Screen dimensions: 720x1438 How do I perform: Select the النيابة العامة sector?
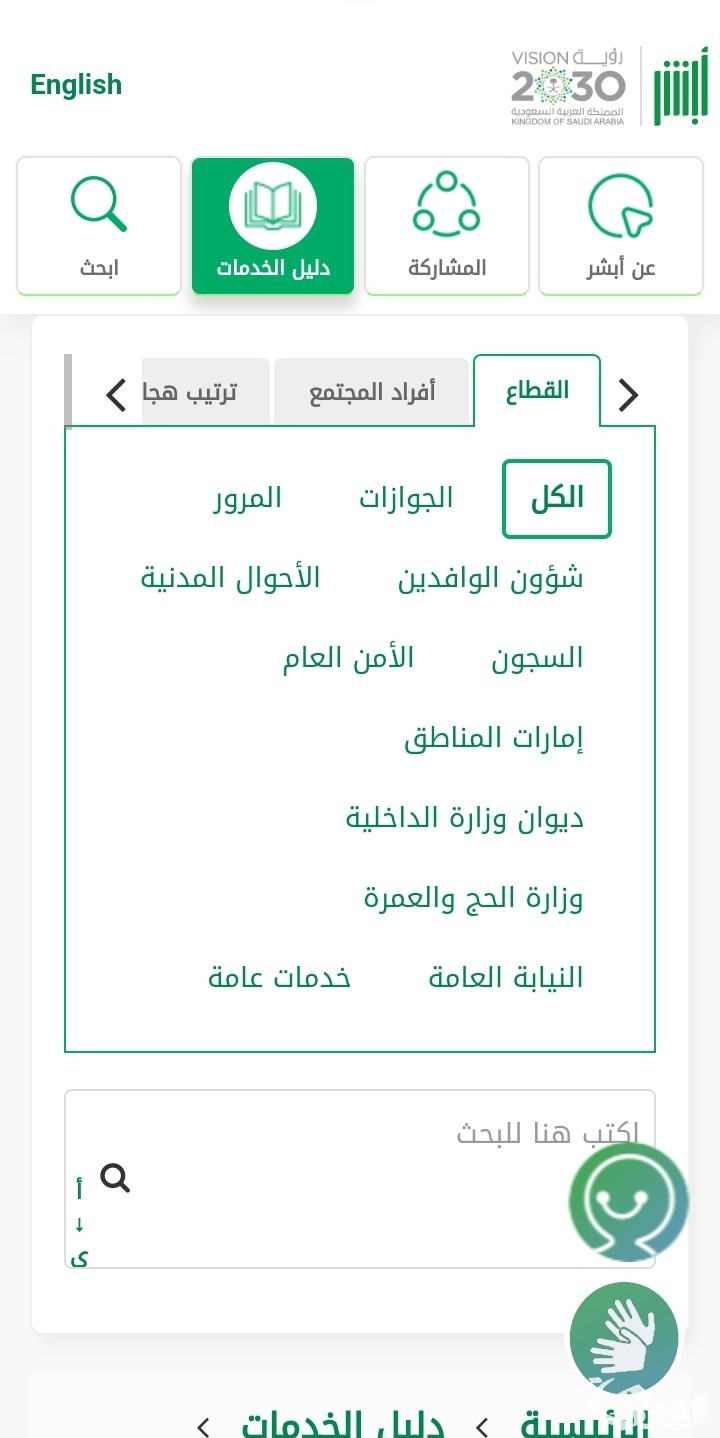click(x=506, y=978)
